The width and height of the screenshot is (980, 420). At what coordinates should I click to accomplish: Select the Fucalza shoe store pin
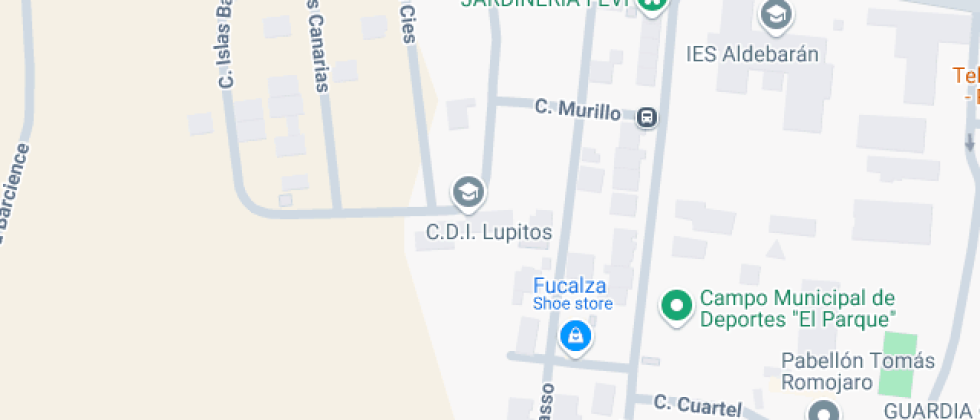point(575,336)
